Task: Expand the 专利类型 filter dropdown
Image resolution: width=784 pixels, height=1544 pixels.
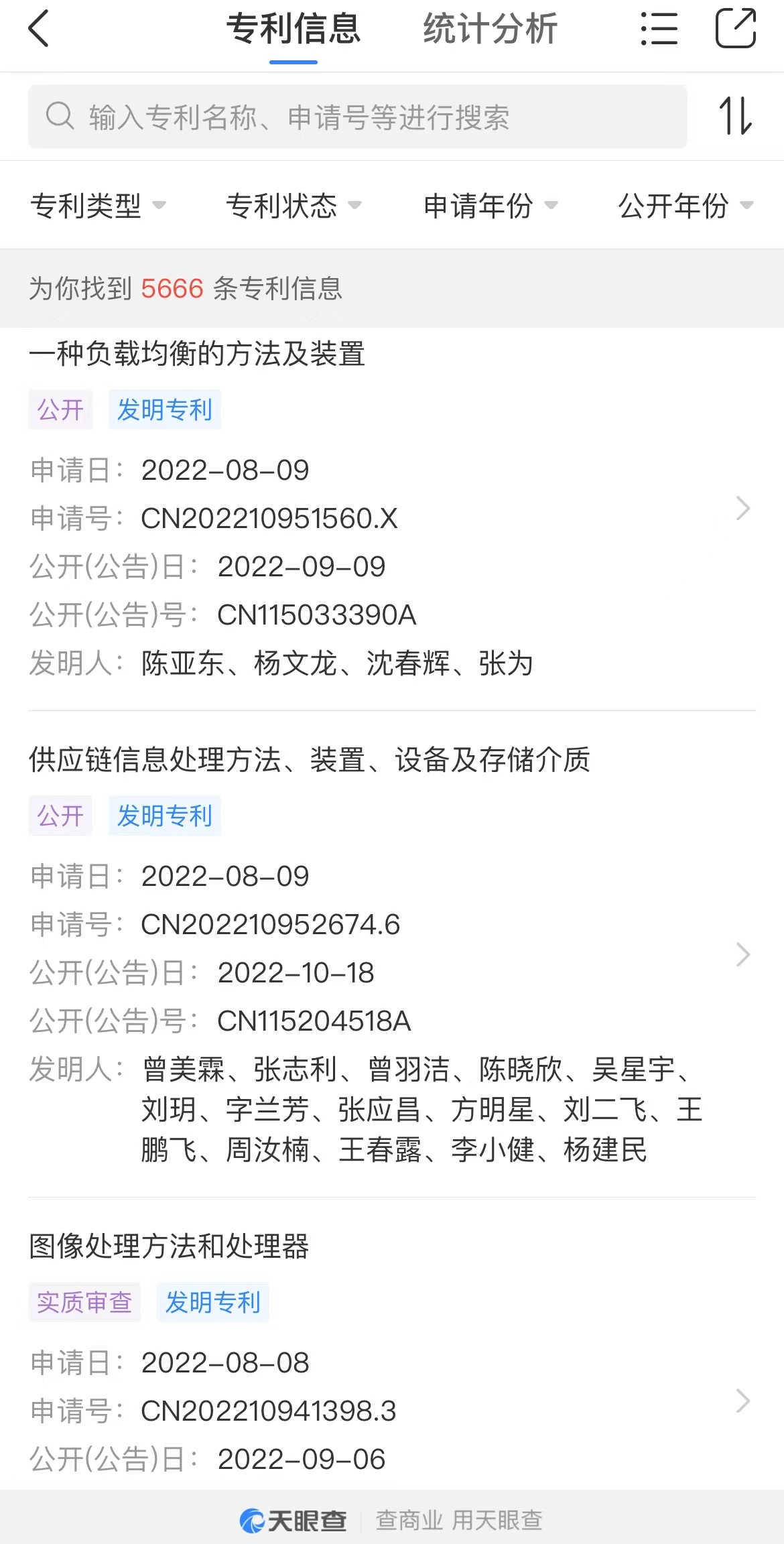Action: click(98, 205)
